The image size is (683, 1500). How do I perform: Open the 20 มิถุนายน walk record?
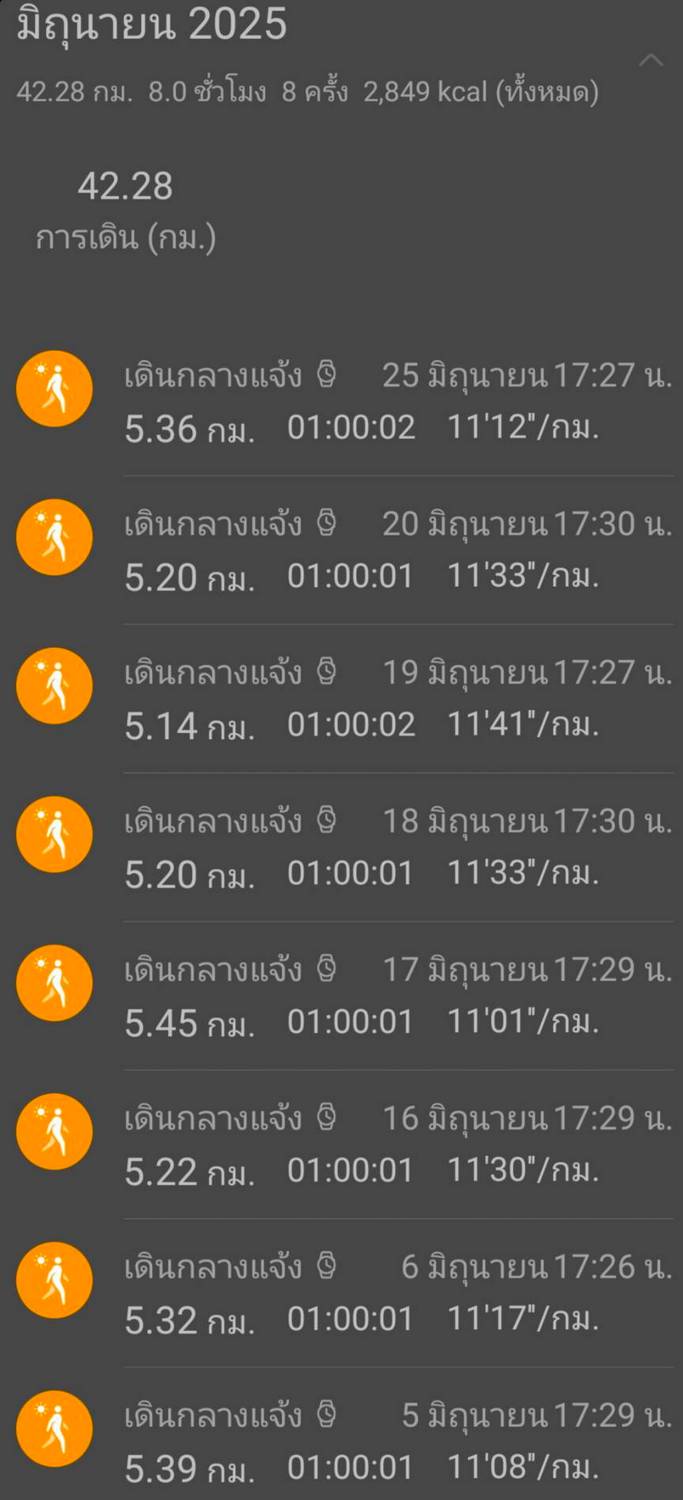coord(341,550)
